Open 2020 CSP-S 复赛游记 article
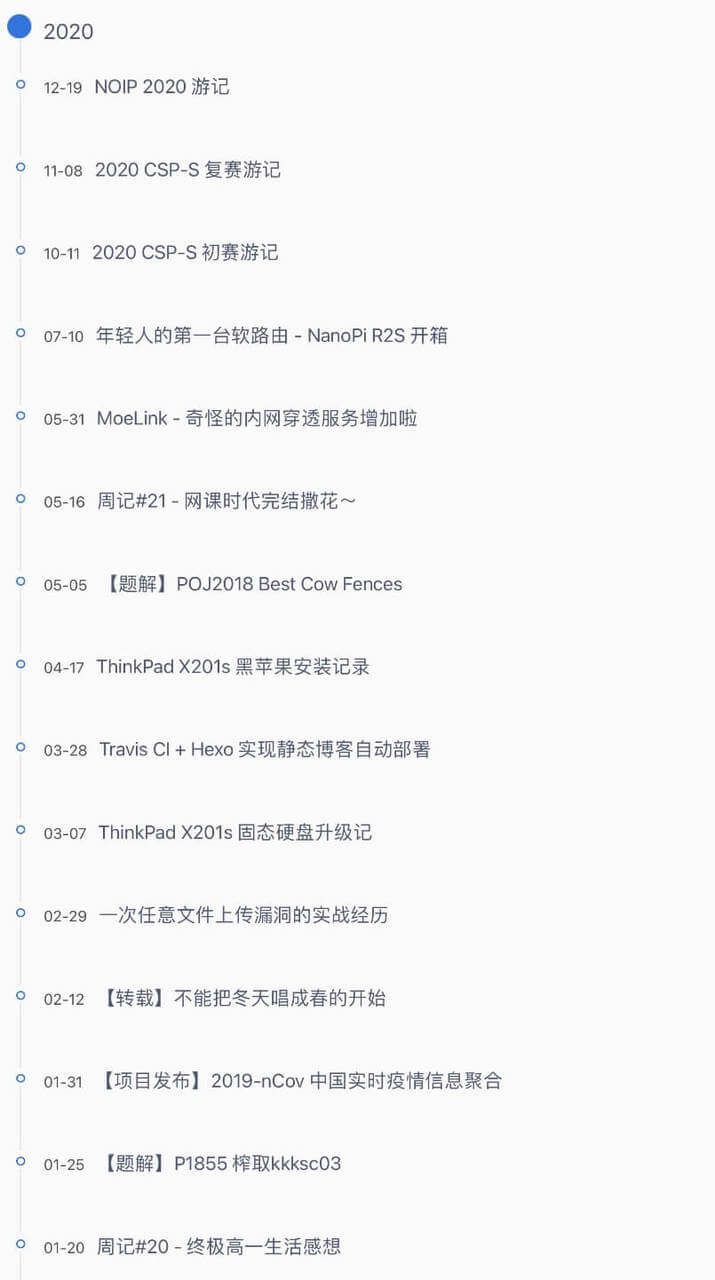715x1280 pixels. tap(188, 170)
